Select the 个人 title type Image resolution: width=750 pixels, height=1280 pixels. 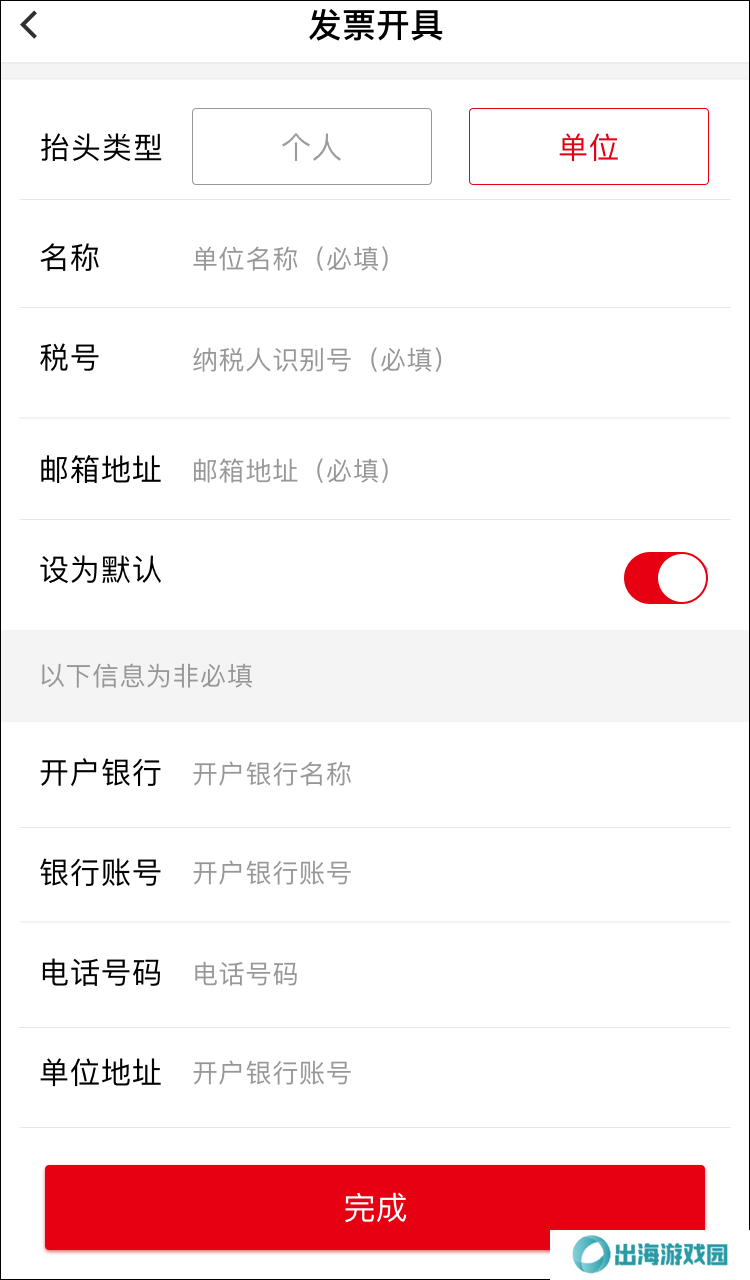coord(312,147)
